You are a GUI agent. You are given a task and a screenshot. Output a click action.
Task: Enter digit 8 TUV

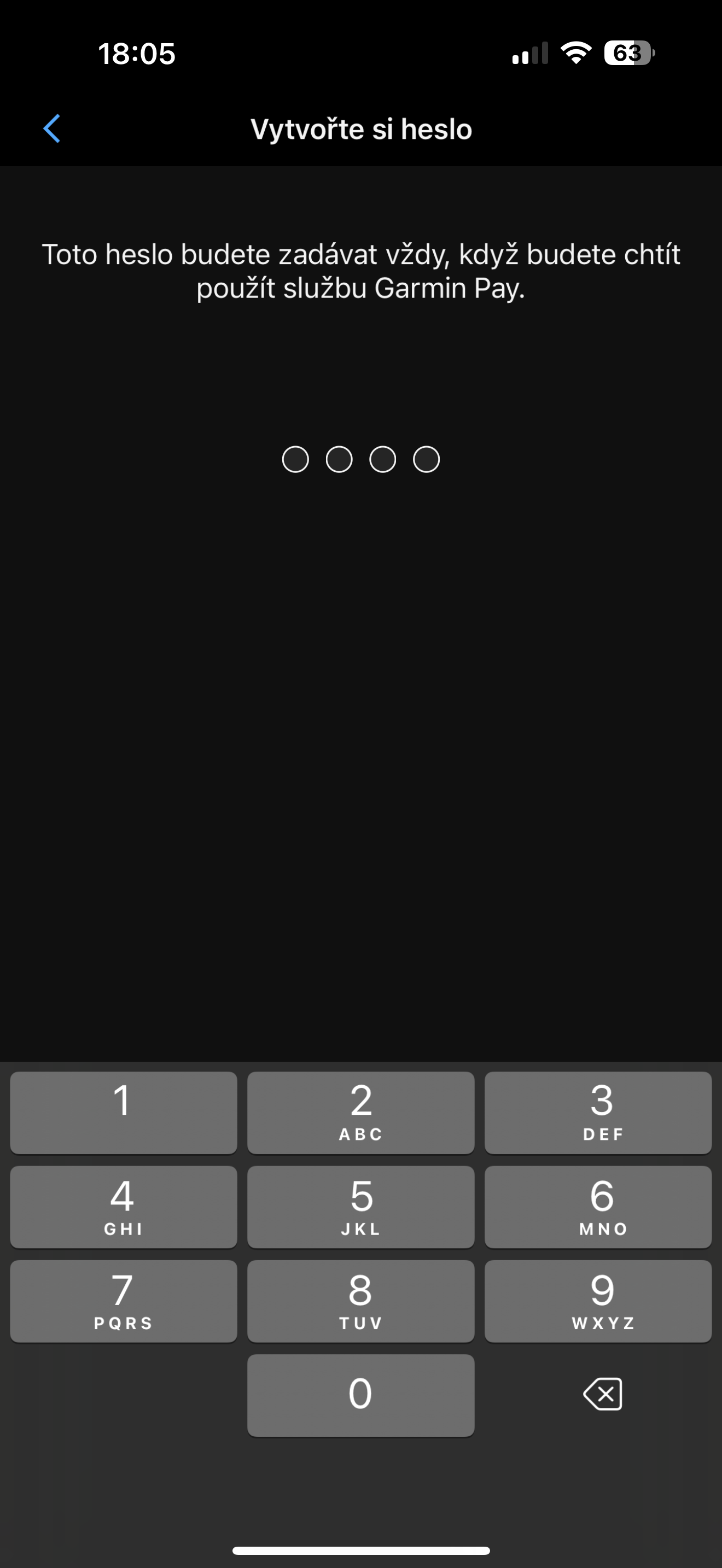click(361, 1301)
